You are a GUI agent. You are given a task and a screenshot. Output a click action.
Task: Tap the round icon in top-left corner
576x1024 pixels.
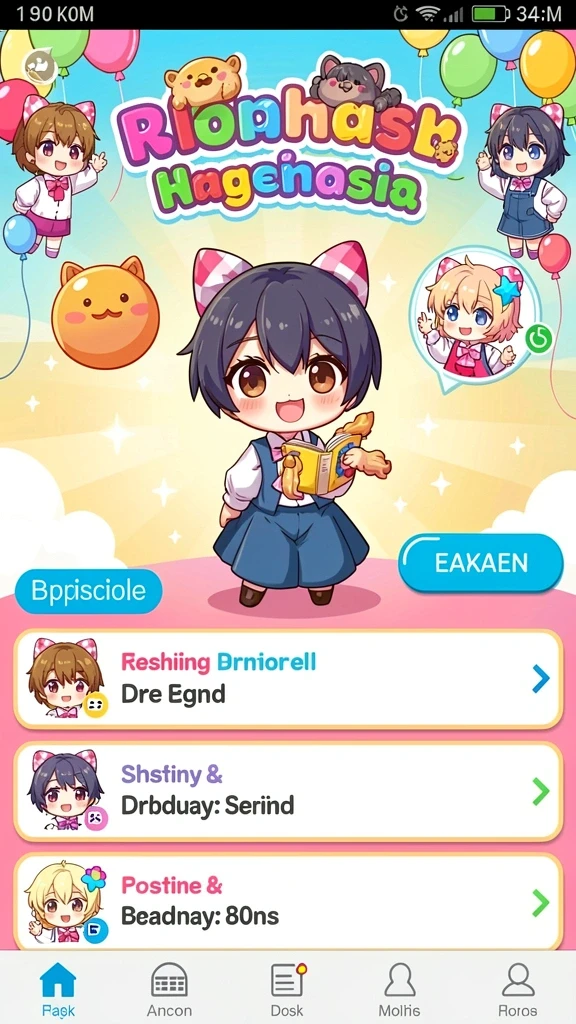click(39, 65)
